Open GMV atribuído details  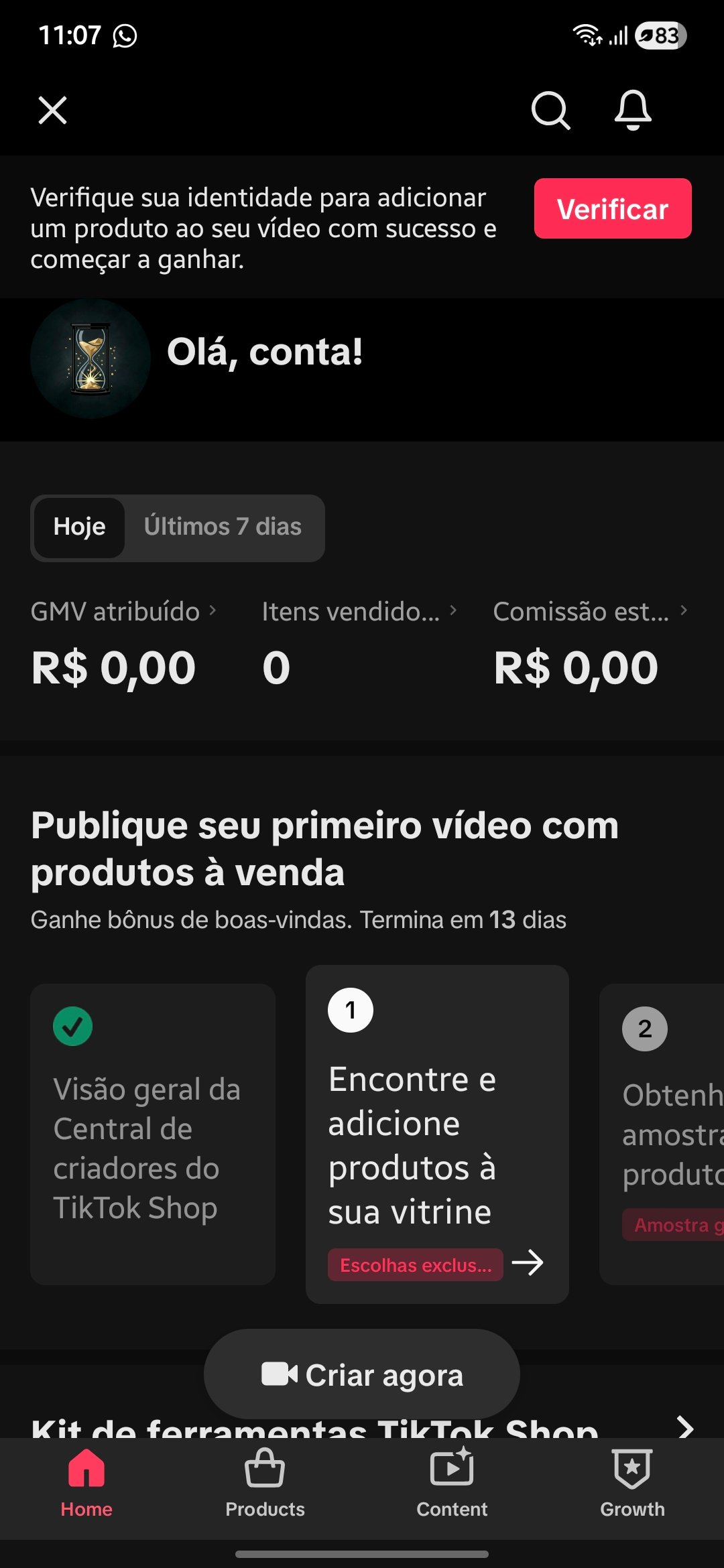point(124,612)
